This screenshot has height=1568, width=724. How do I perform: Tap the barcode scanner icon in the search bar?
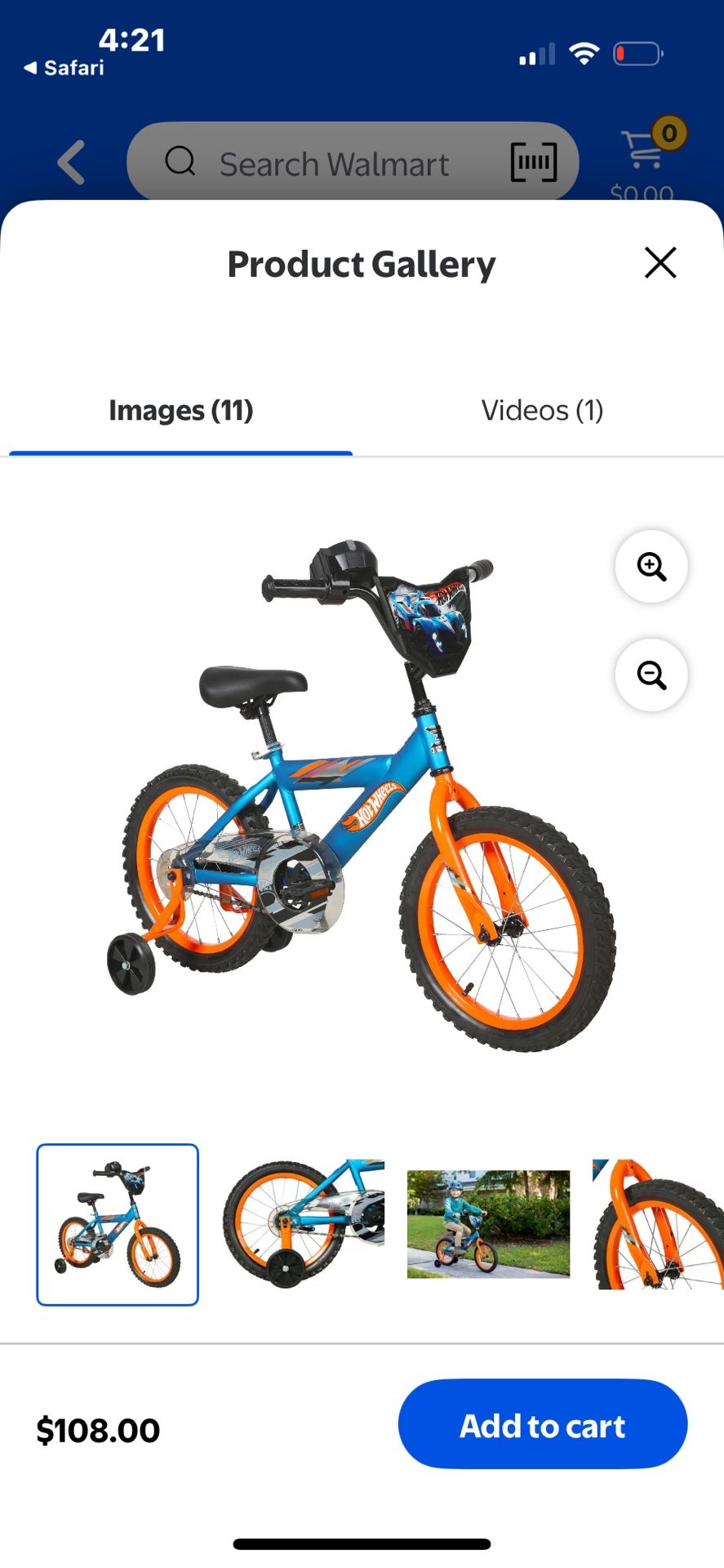pos(532,163)
